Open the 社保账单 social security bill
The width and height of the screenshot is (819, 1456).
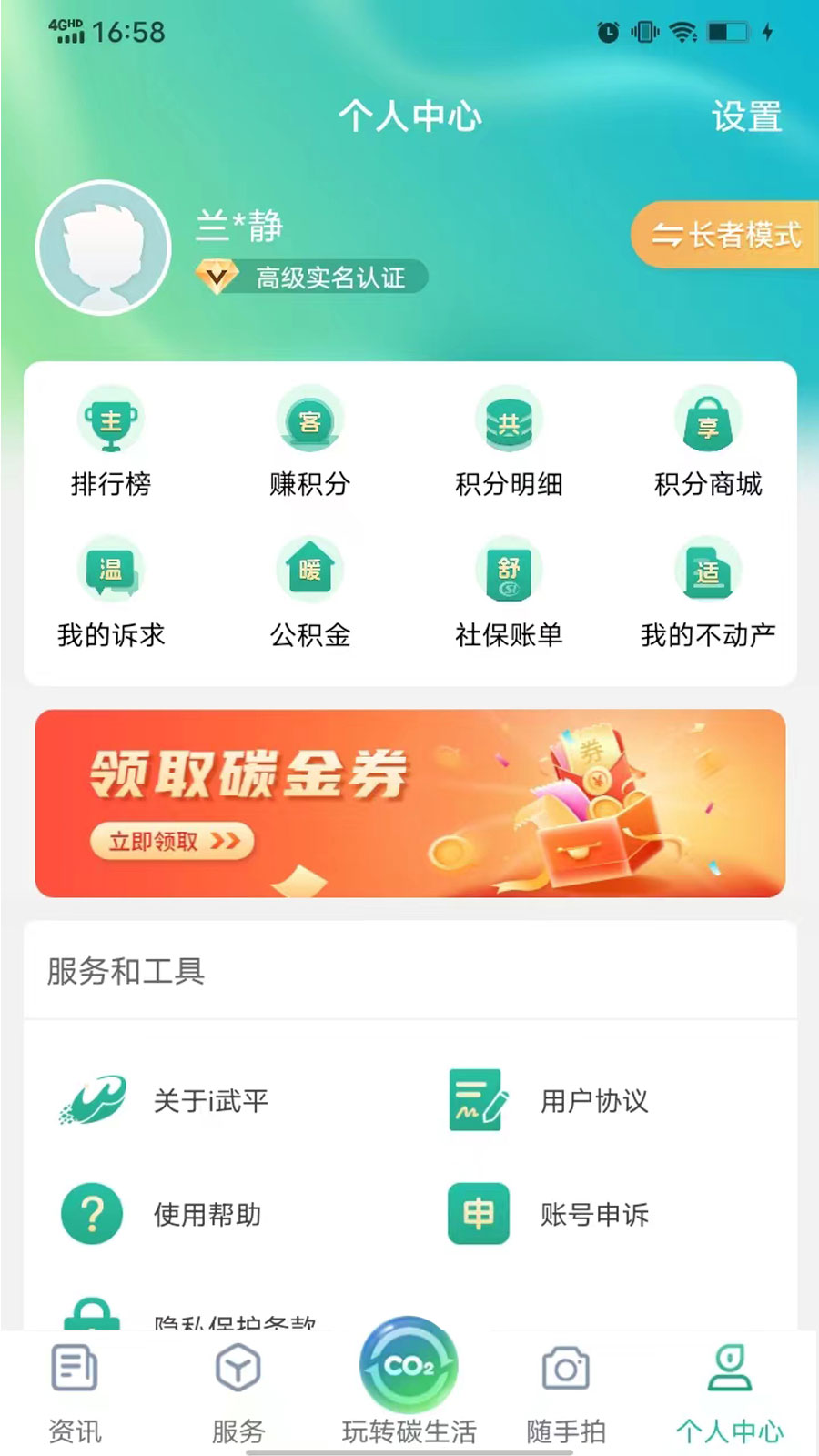click(509, 596)
